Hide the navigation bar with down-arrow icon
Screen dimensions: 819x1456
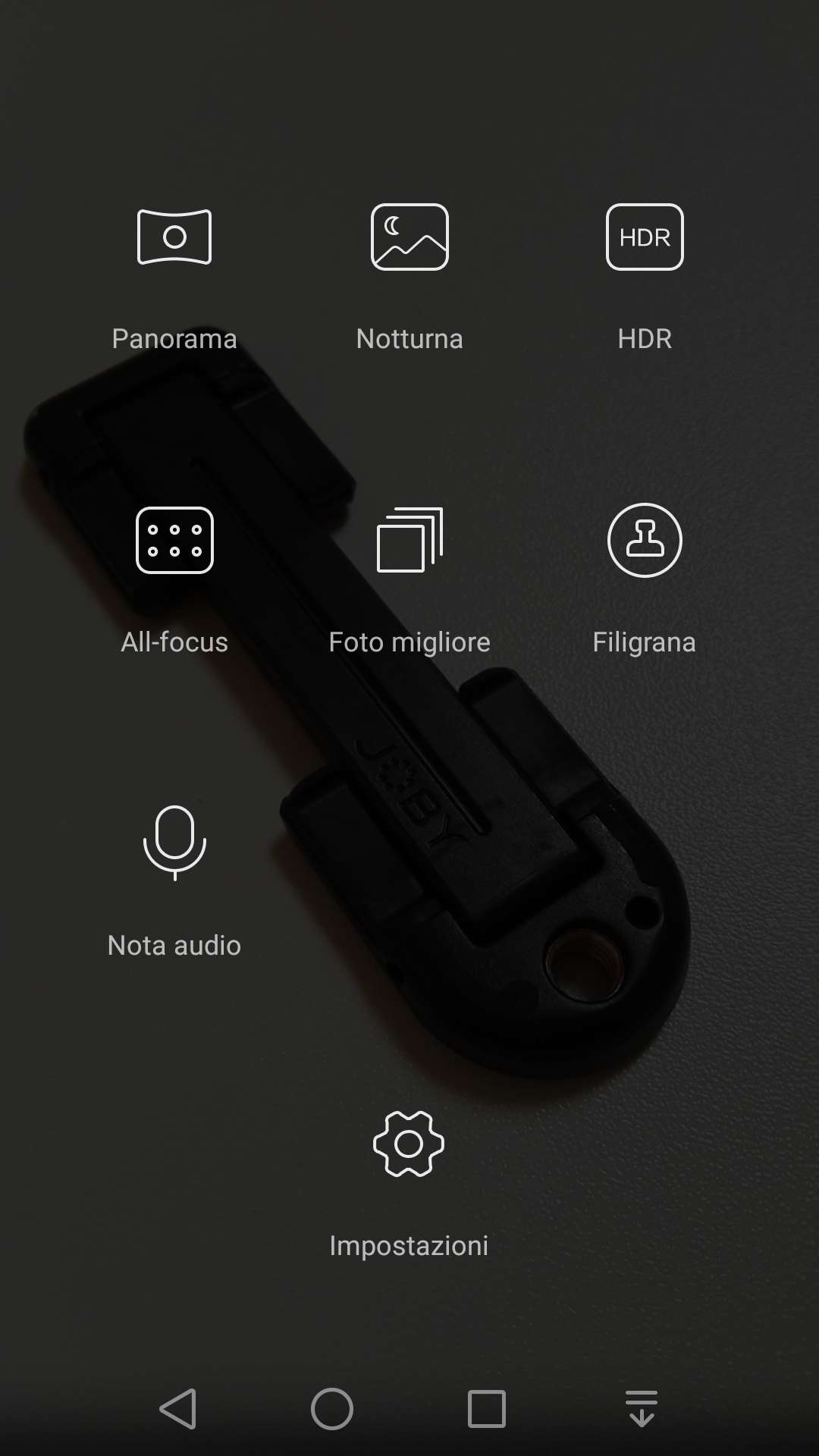[642, 1409]
